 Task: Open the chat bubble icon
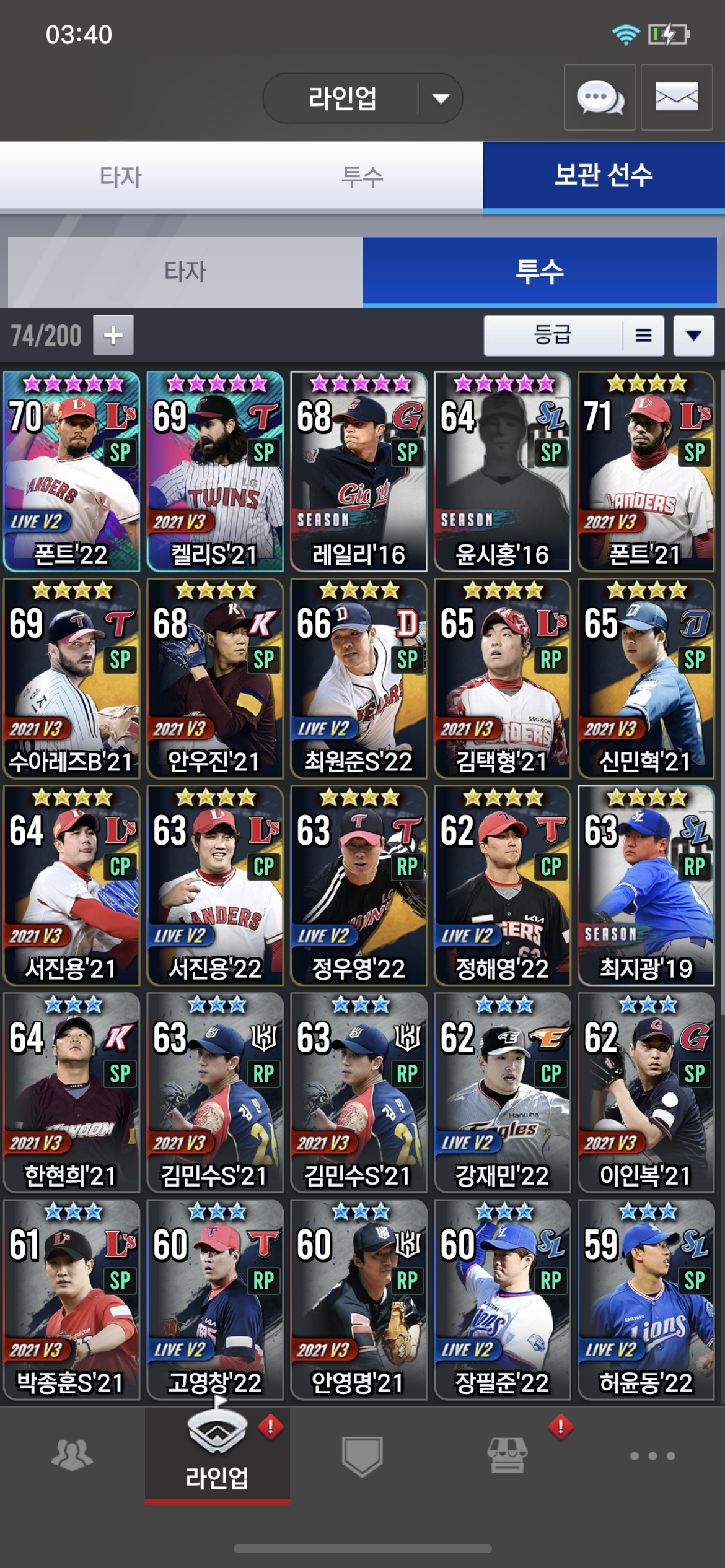pyautogui.click(x=600, y=97)
